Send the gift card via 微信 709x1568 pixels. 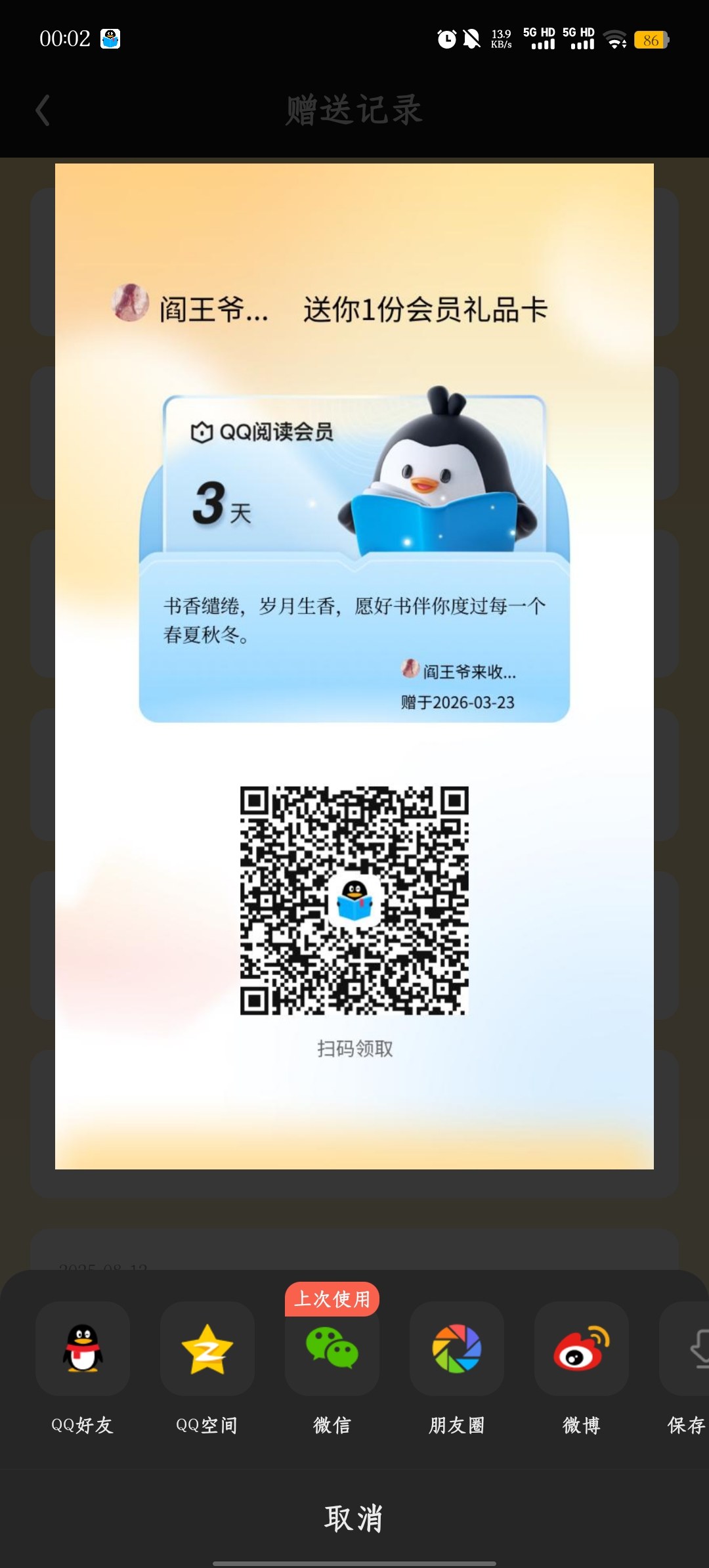(x=332, y=1348)
